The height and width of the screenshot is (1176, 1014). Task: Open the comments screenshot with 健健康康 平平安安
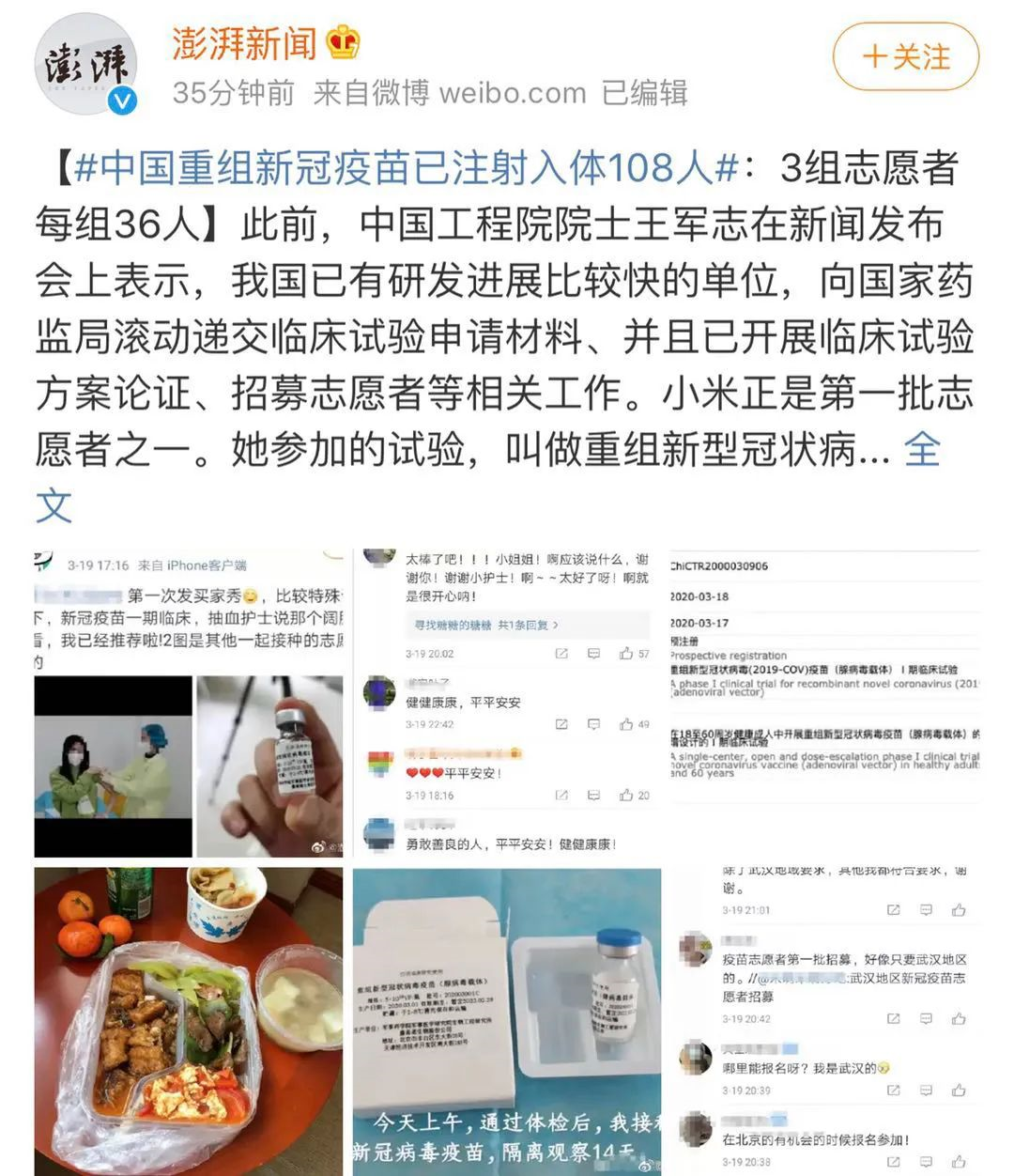(507, 703)
